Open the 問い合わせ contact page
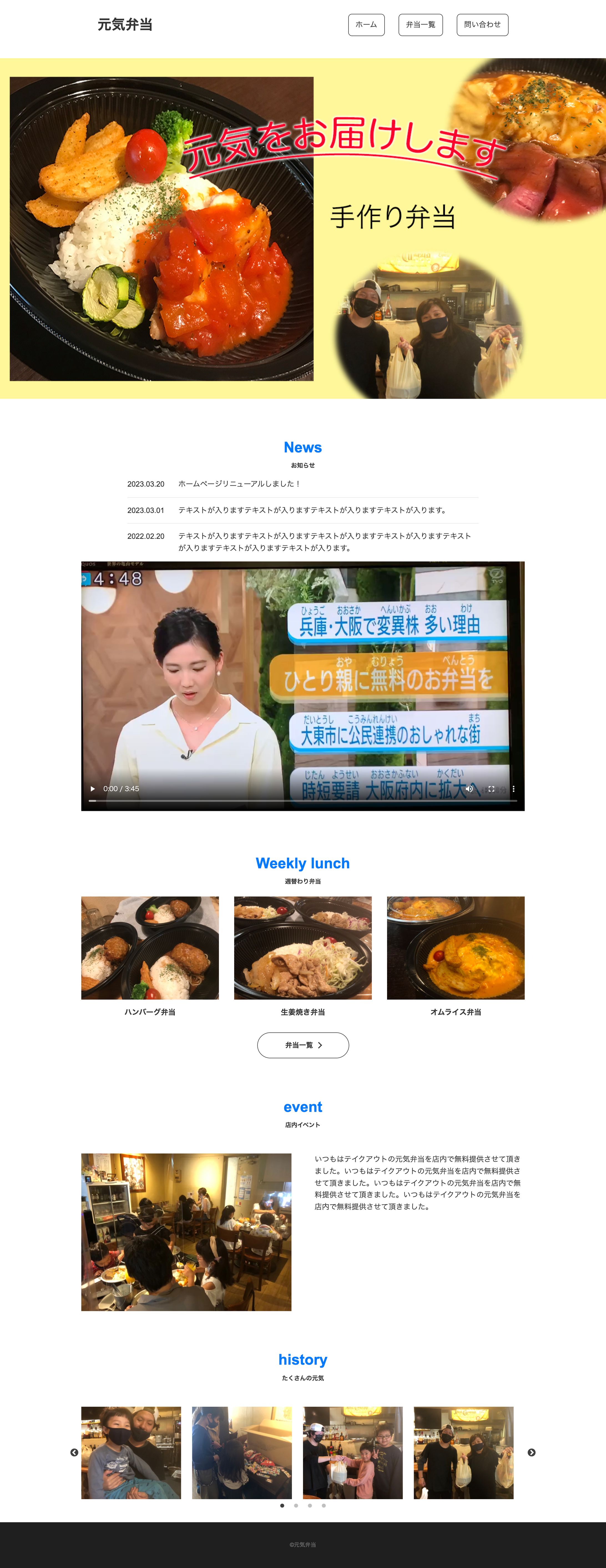The image size is (606, 1568). tap(482, 25)
